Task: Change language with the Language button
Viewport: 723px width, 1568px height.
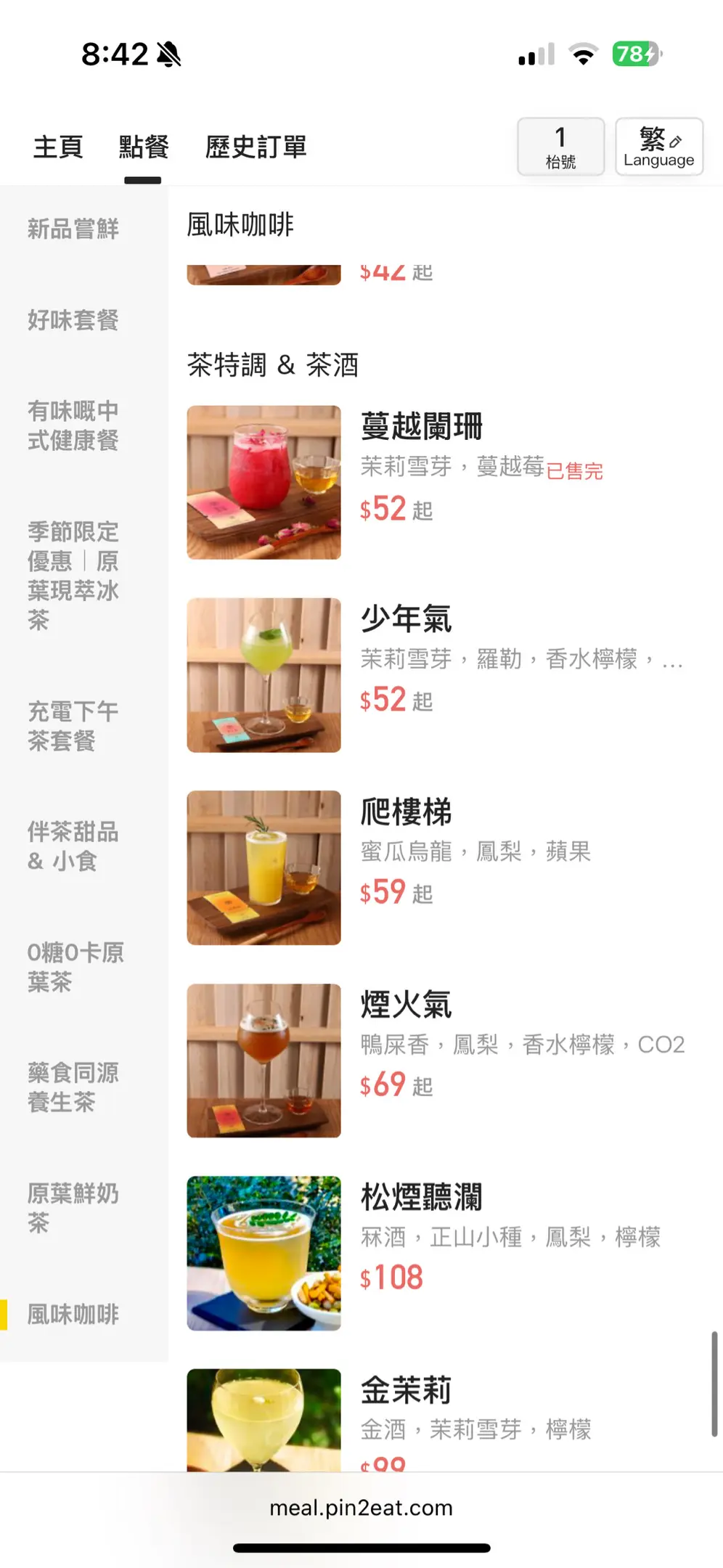Action: pos(658,147)
